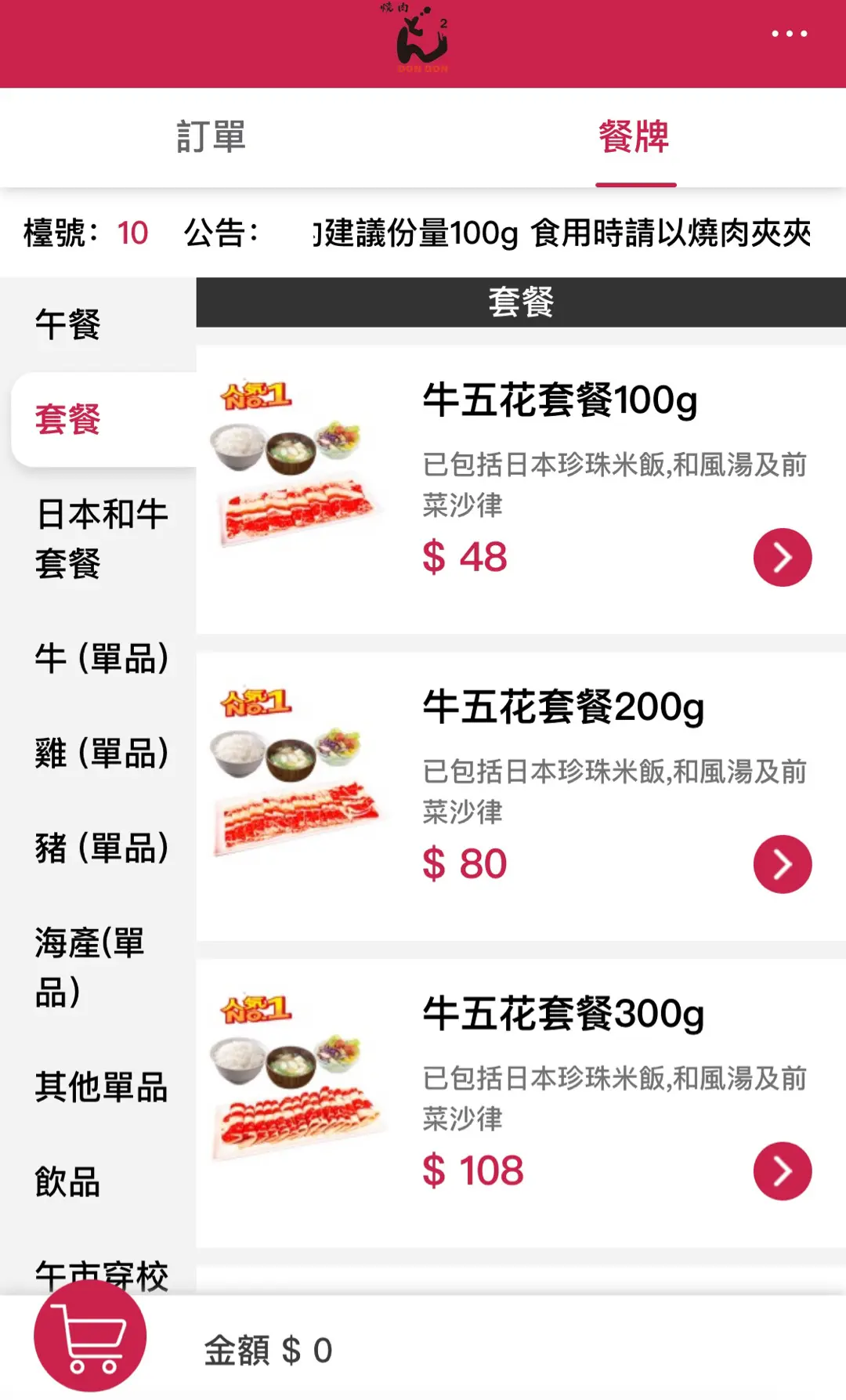Open the shopping cart
Image resolution: width=846 pixels, height=1400 pixels.
(90, 1337)
